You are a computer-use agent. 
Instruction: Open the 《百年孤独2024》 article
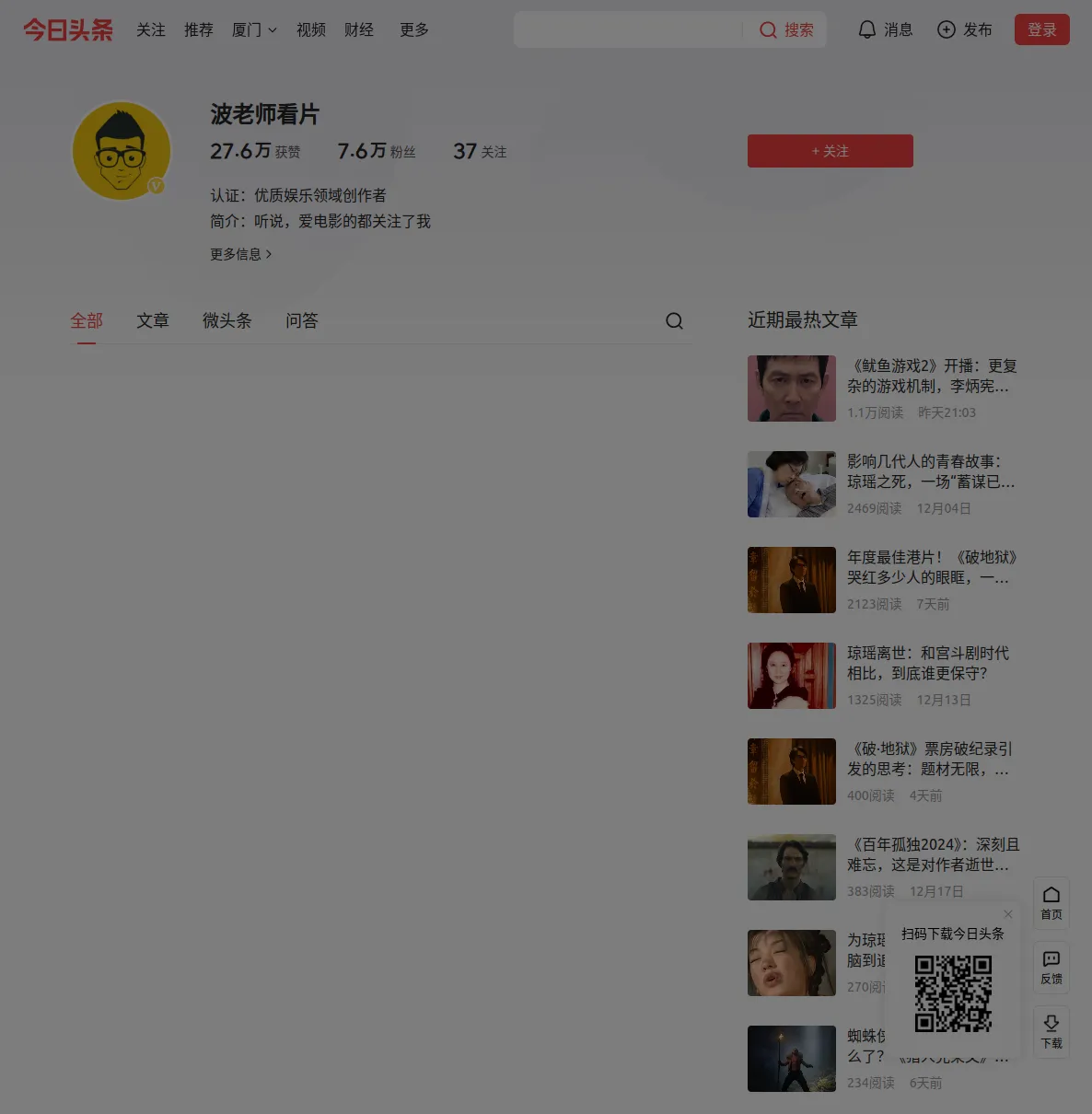(x=932, y=854)
